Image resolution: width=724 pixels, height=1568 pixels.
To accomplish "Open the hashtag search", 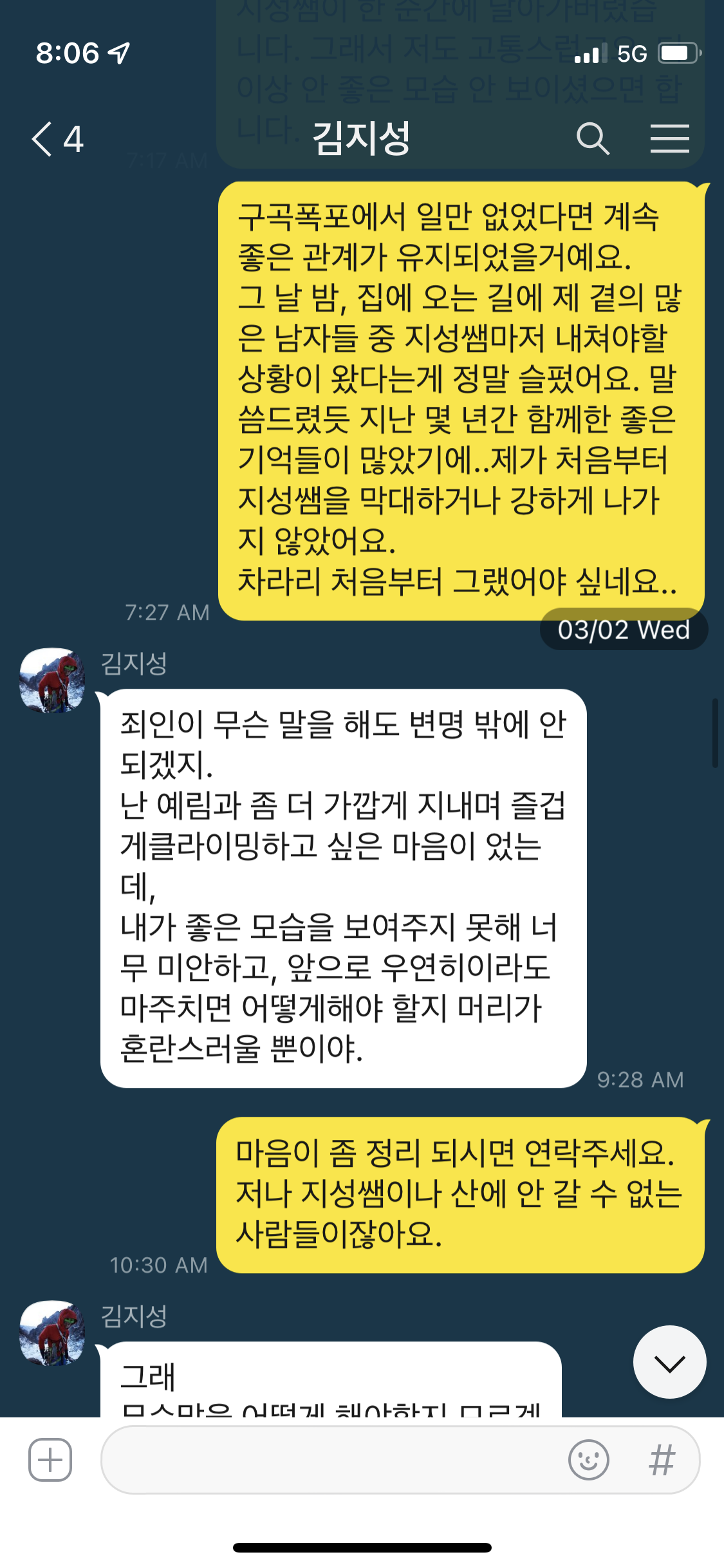I will click(x=662, y=1459).
